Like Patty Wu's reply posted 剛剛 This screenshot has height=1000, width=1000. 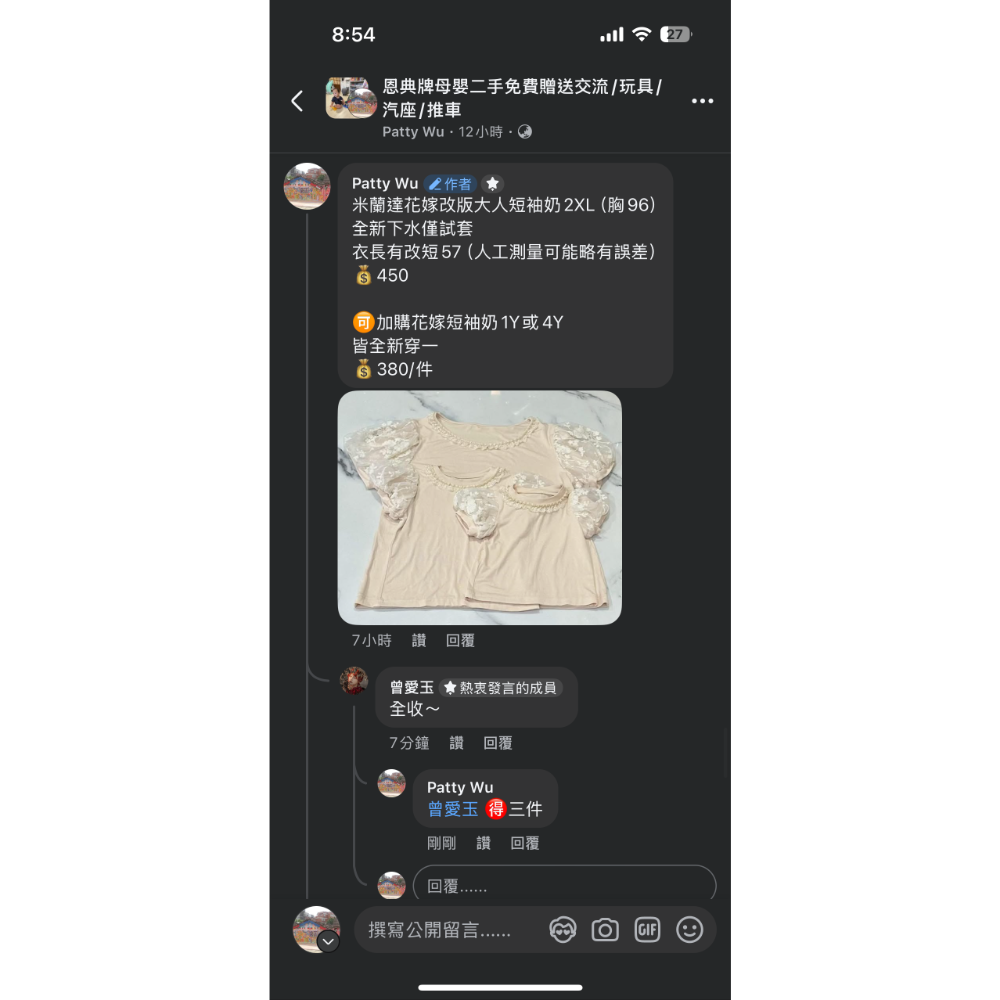[483, 843]
